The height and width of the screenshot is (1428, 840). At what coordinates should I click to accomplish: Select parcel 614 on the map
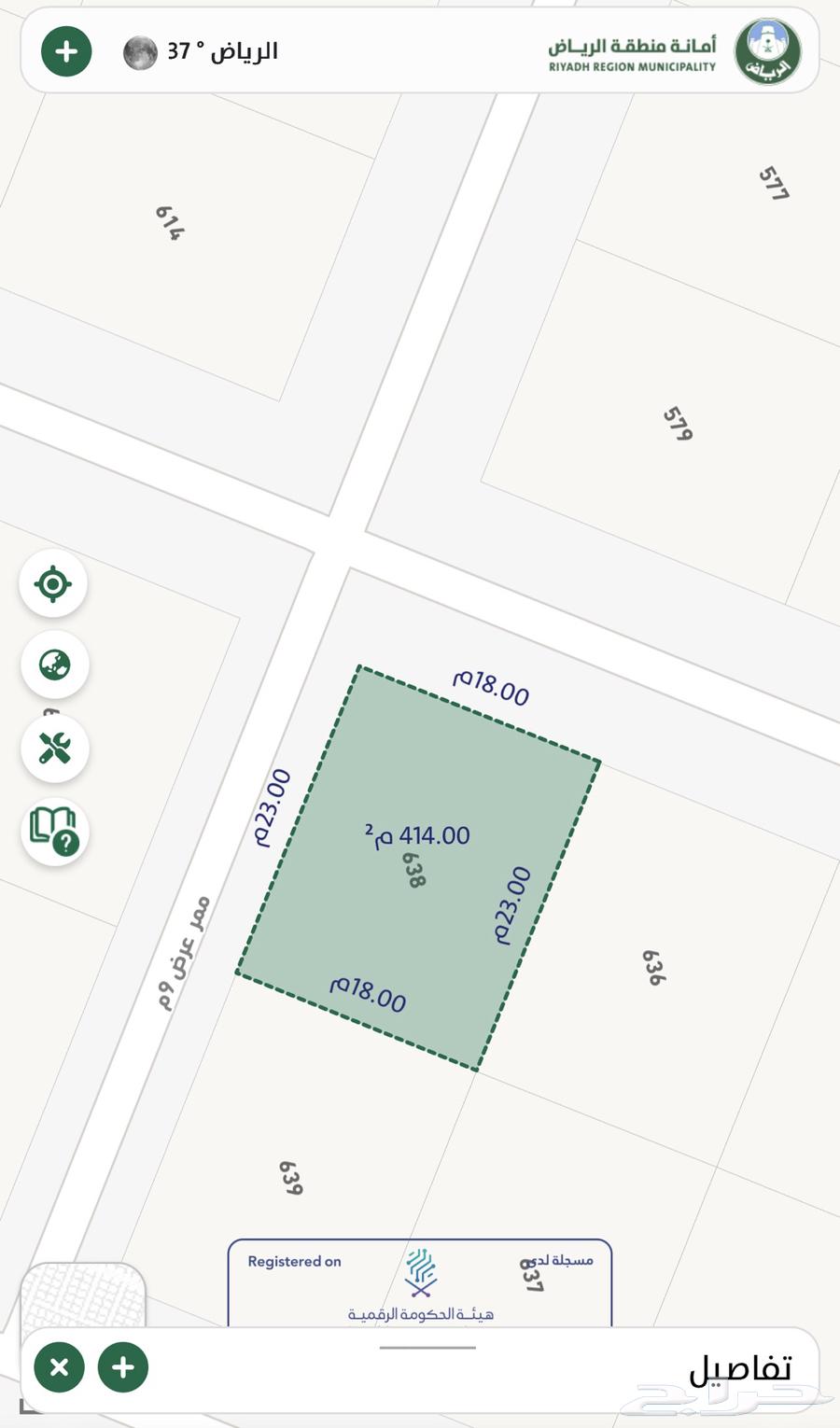pyautogui.click(x=169, y=223)
